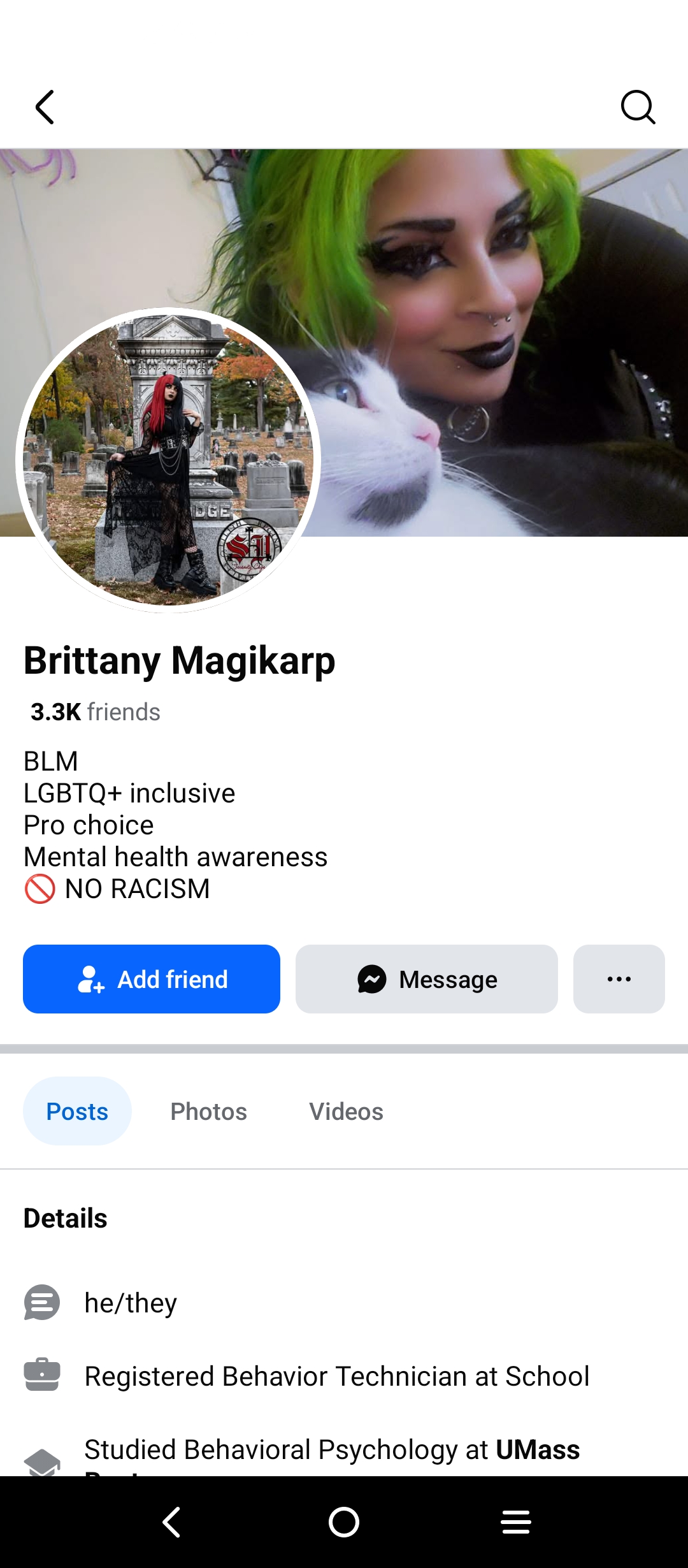Message this profile
Viewport: 688px width, 1568px height.
427,979
